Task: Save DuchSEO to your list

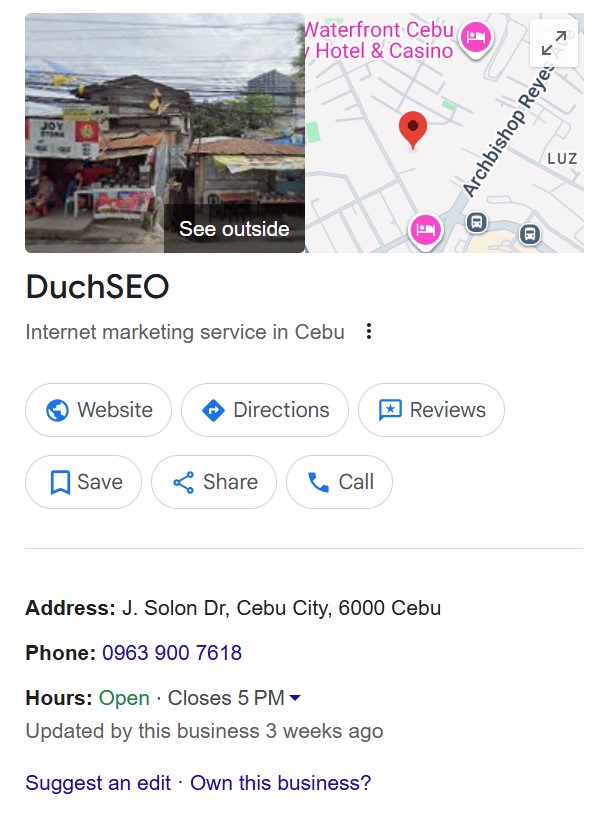Action: [x=83, y=482]
